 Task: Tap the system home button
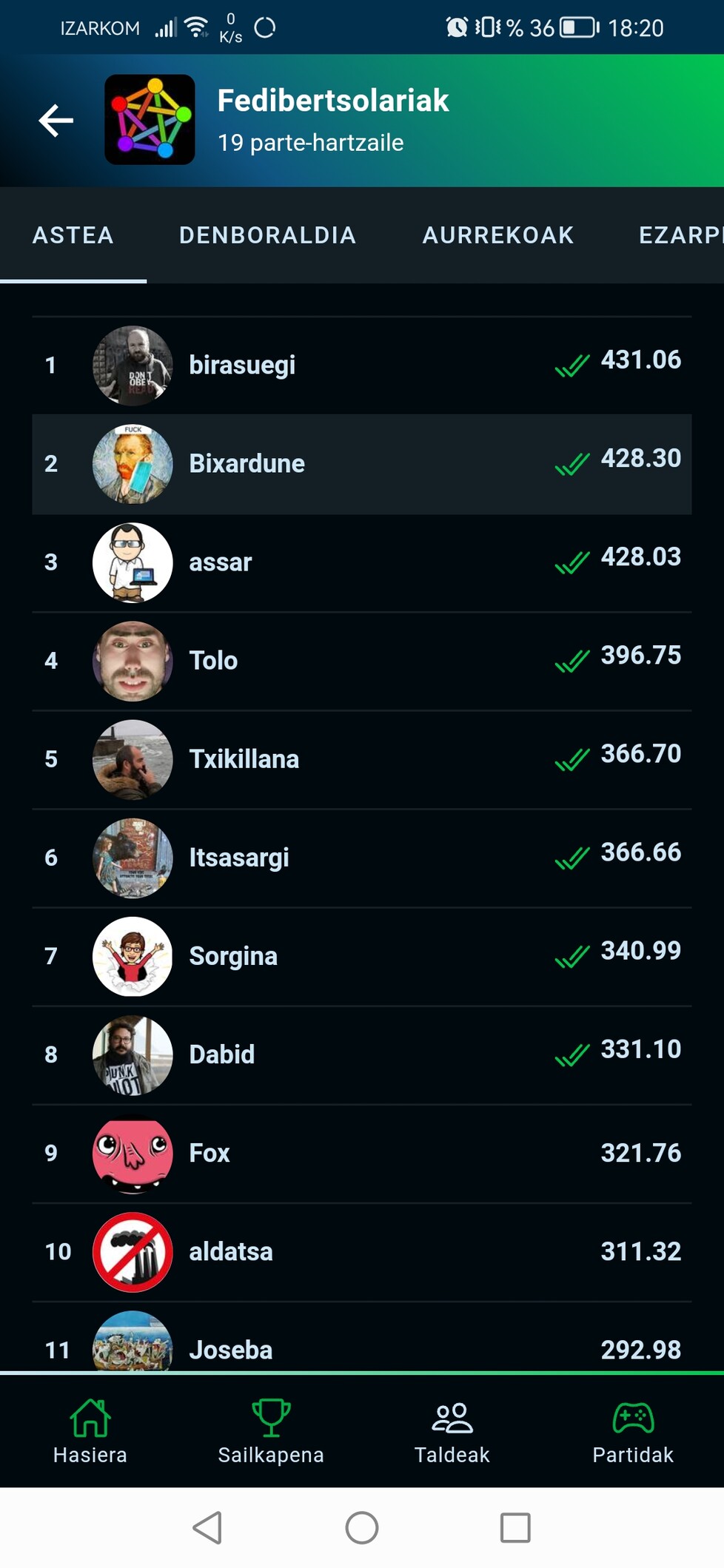tap(361, 1527)
